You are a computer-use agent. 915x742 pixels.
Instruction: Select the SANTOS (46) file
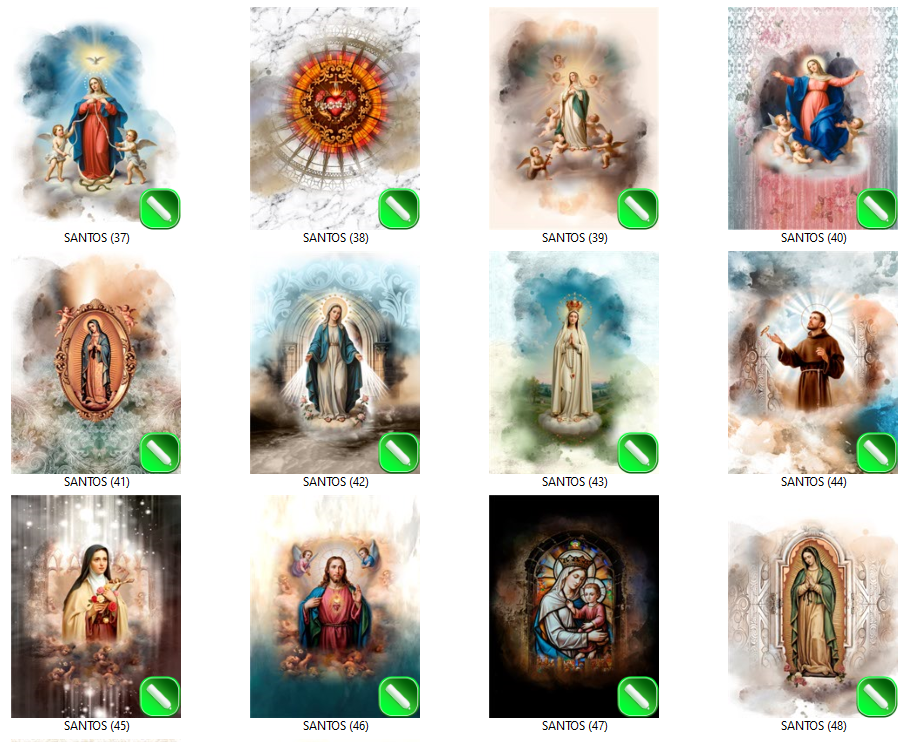[x=334, y=606]
